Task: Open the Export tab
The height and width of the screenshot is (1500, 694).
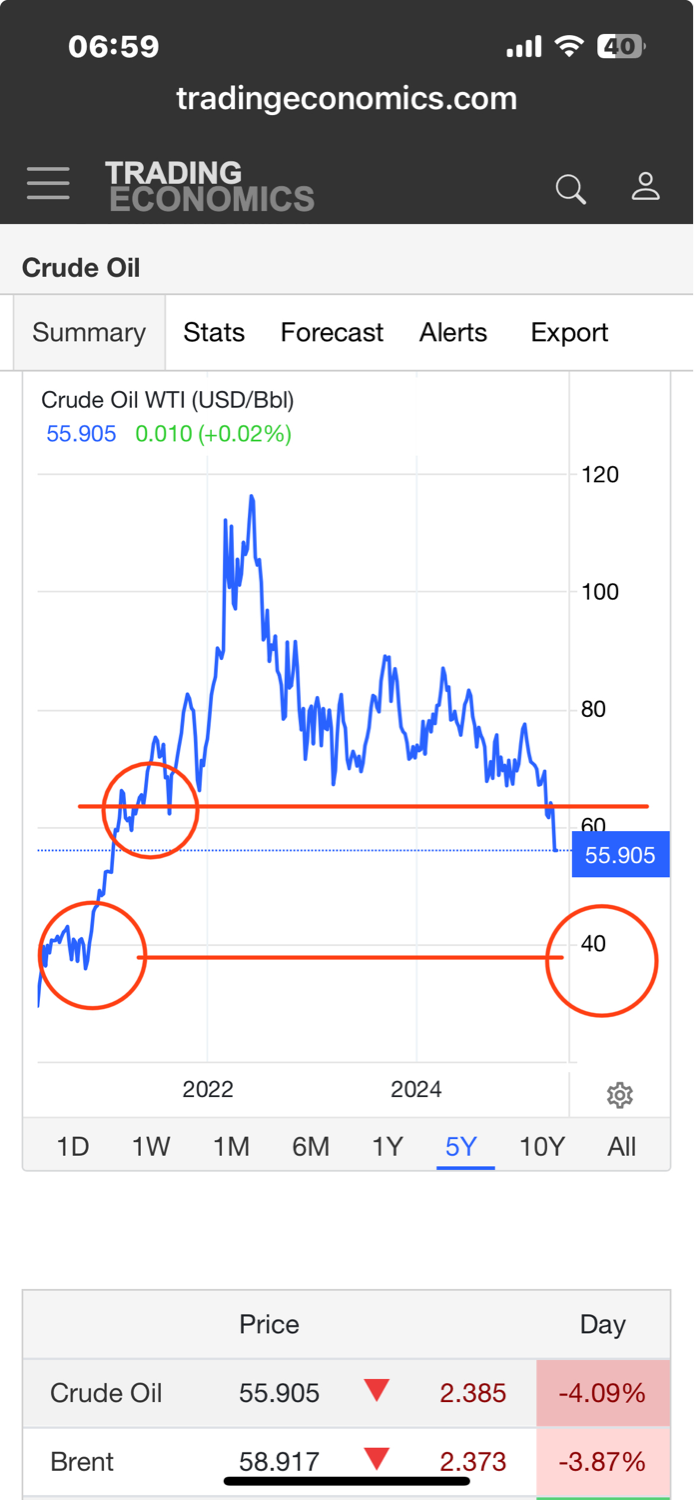Action: click(569, 332)
